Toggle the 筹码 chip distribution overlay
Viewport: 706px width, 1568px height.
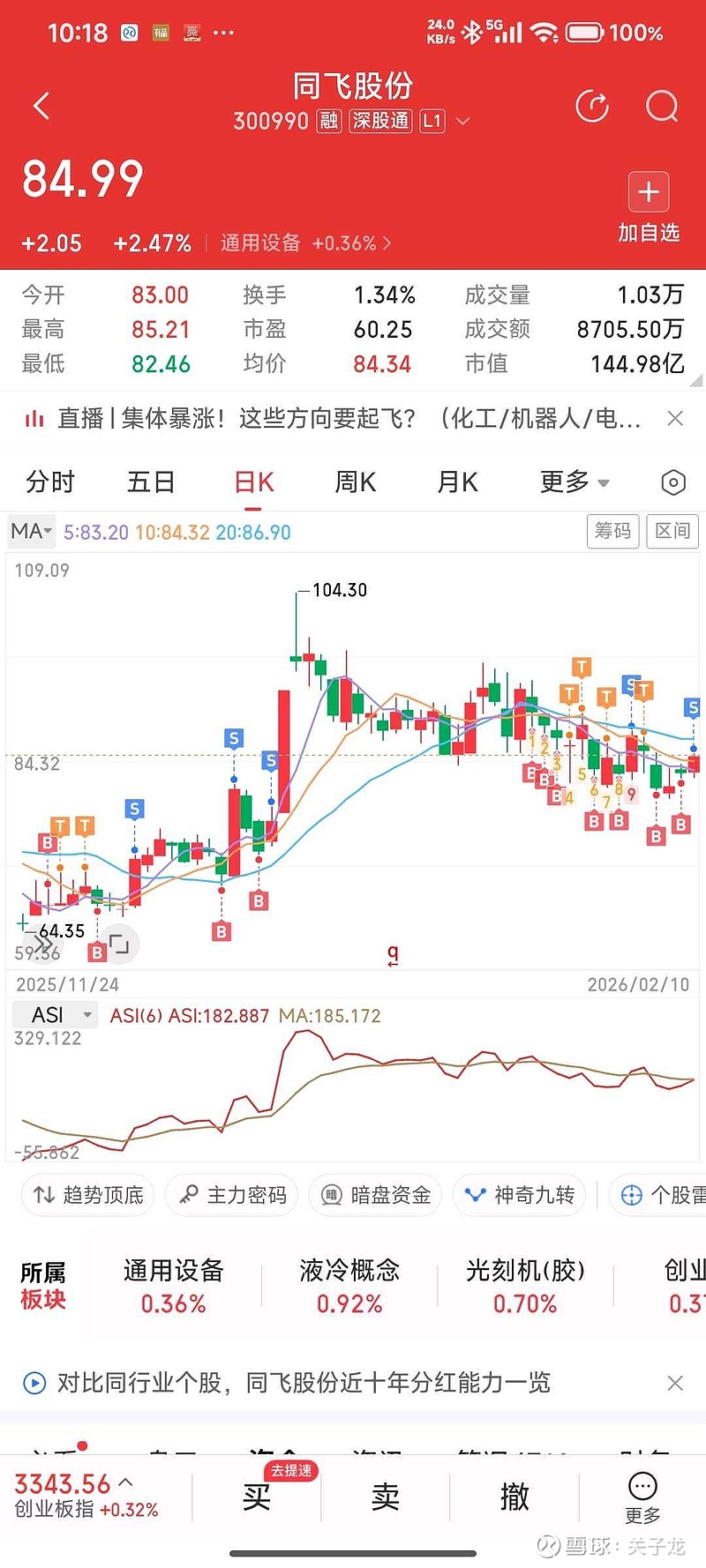coord(612,532)
